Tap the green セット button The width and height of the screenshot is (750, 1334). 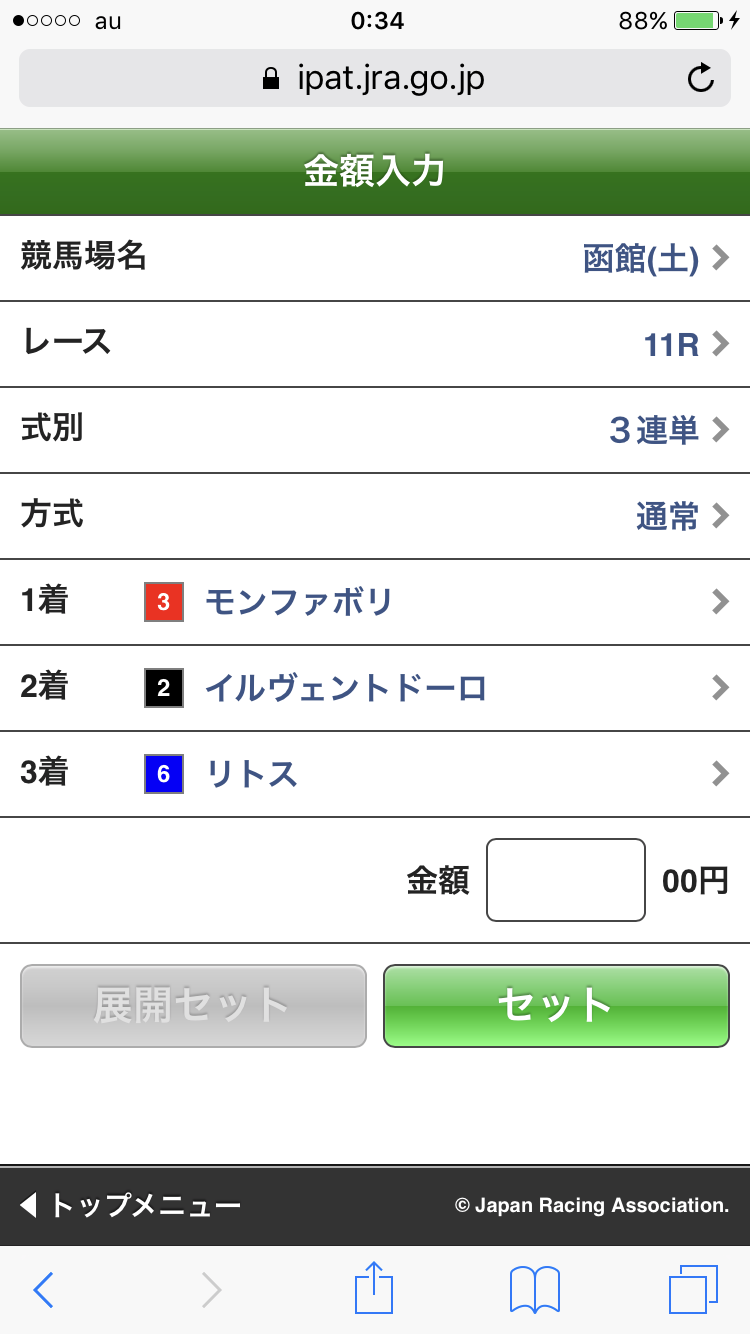(x=556, y=1005)
